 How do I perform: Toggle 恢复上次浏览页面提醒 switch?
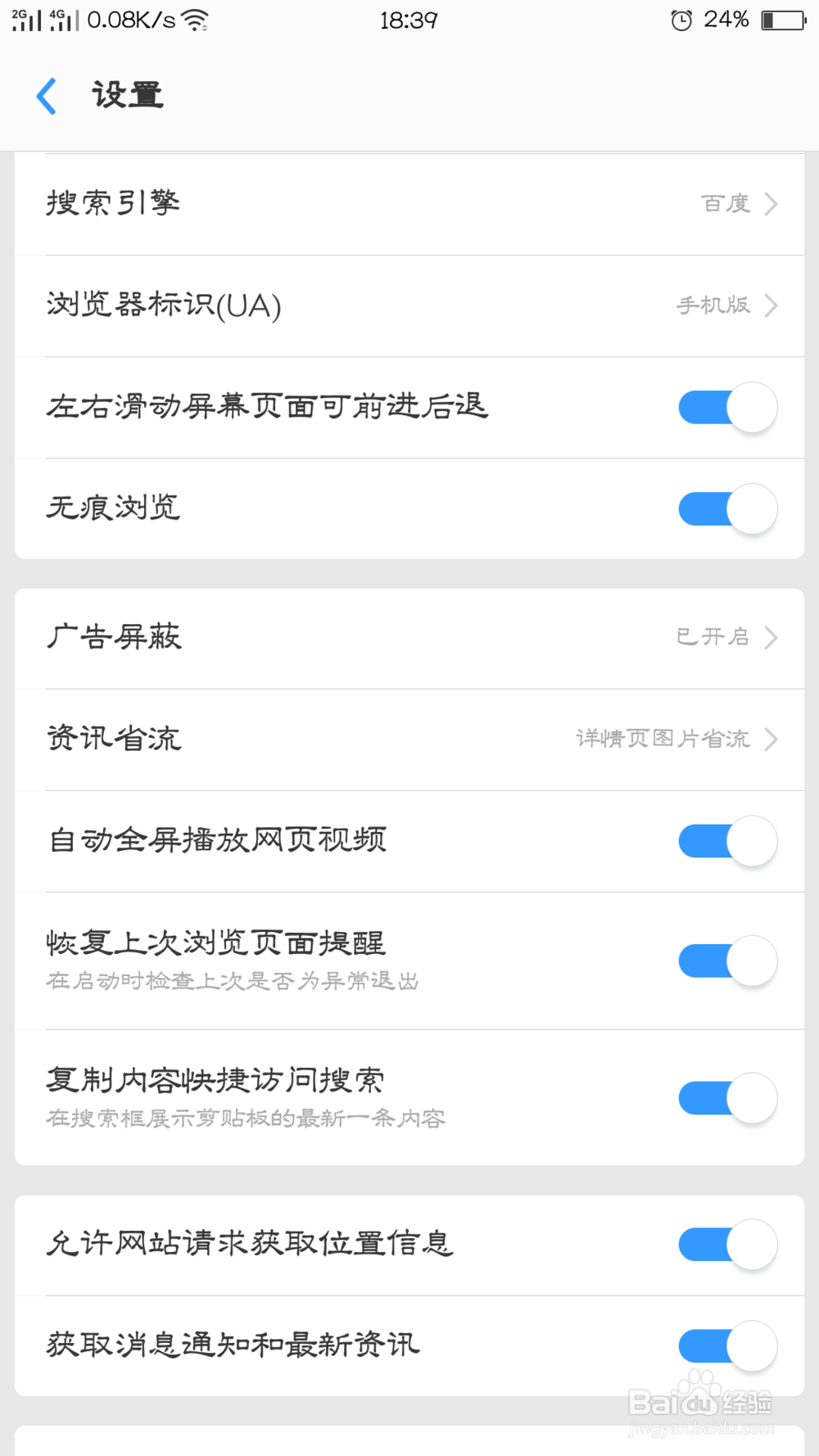click(x=726, y=961)
